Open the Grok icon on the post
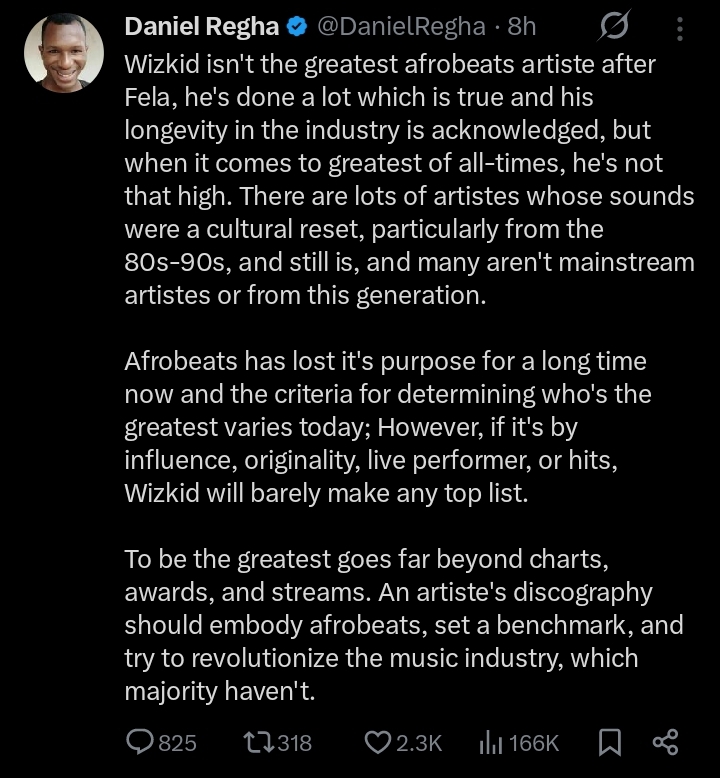Screen dimensions: 720x778 [613, 28]
